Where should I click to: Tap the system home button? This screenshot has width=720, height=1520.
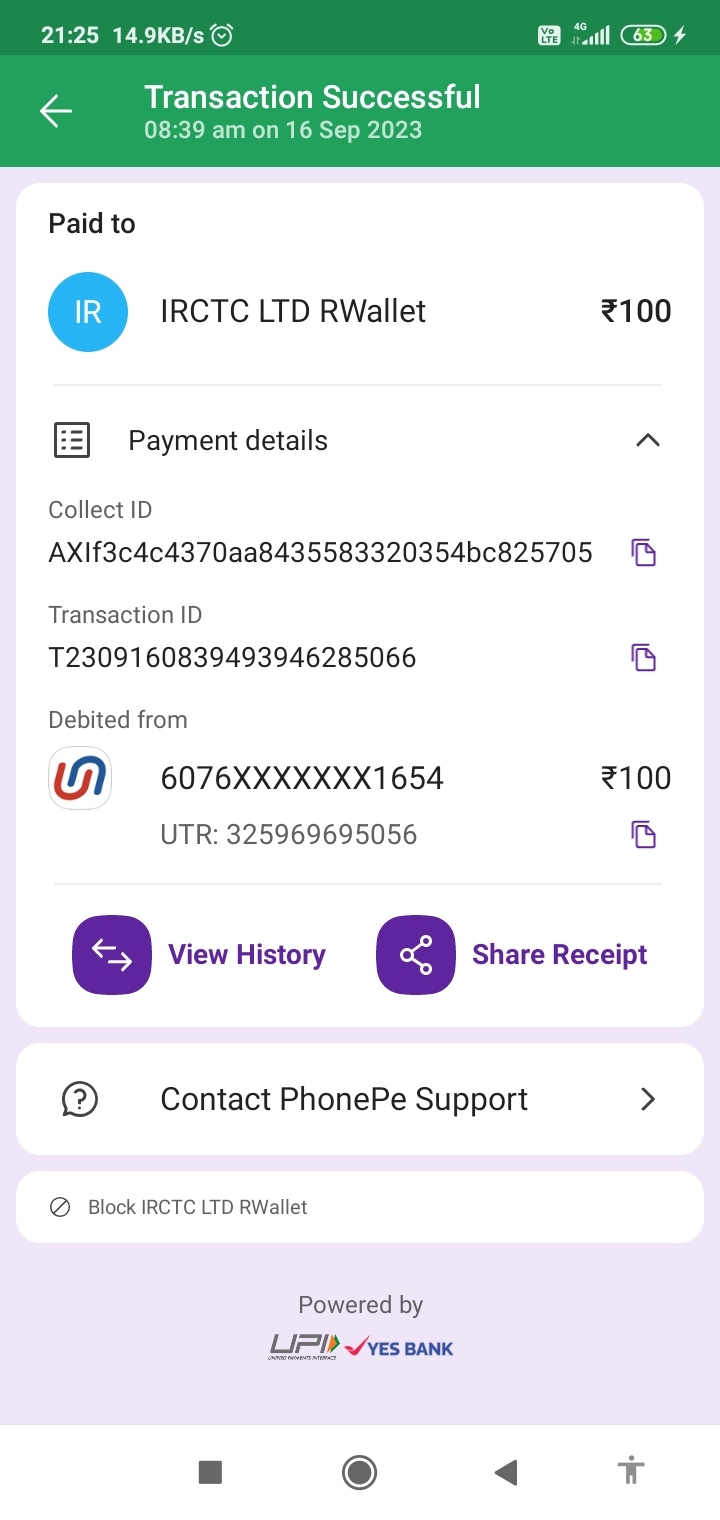pyautogui.click(x=359, y=1472)
